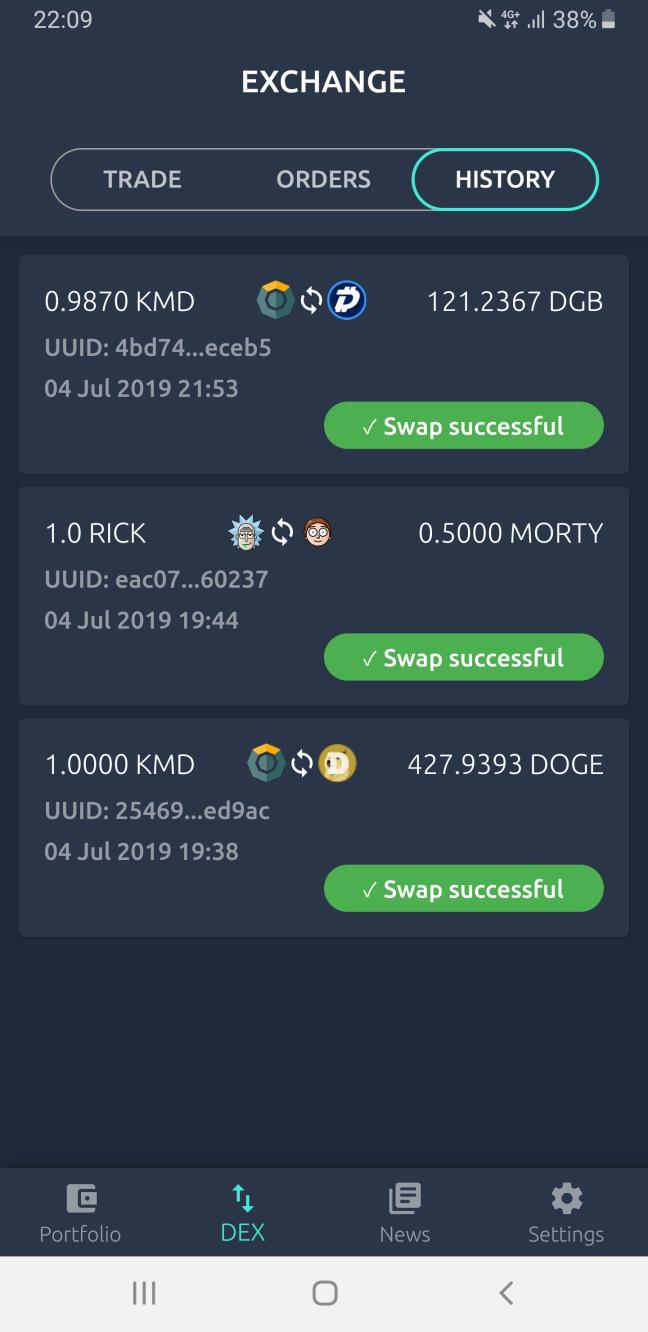The width and height of the screenshot is (648, 1332).
Task: Switch to the ORDERS tab
Action: click(323, 180)
